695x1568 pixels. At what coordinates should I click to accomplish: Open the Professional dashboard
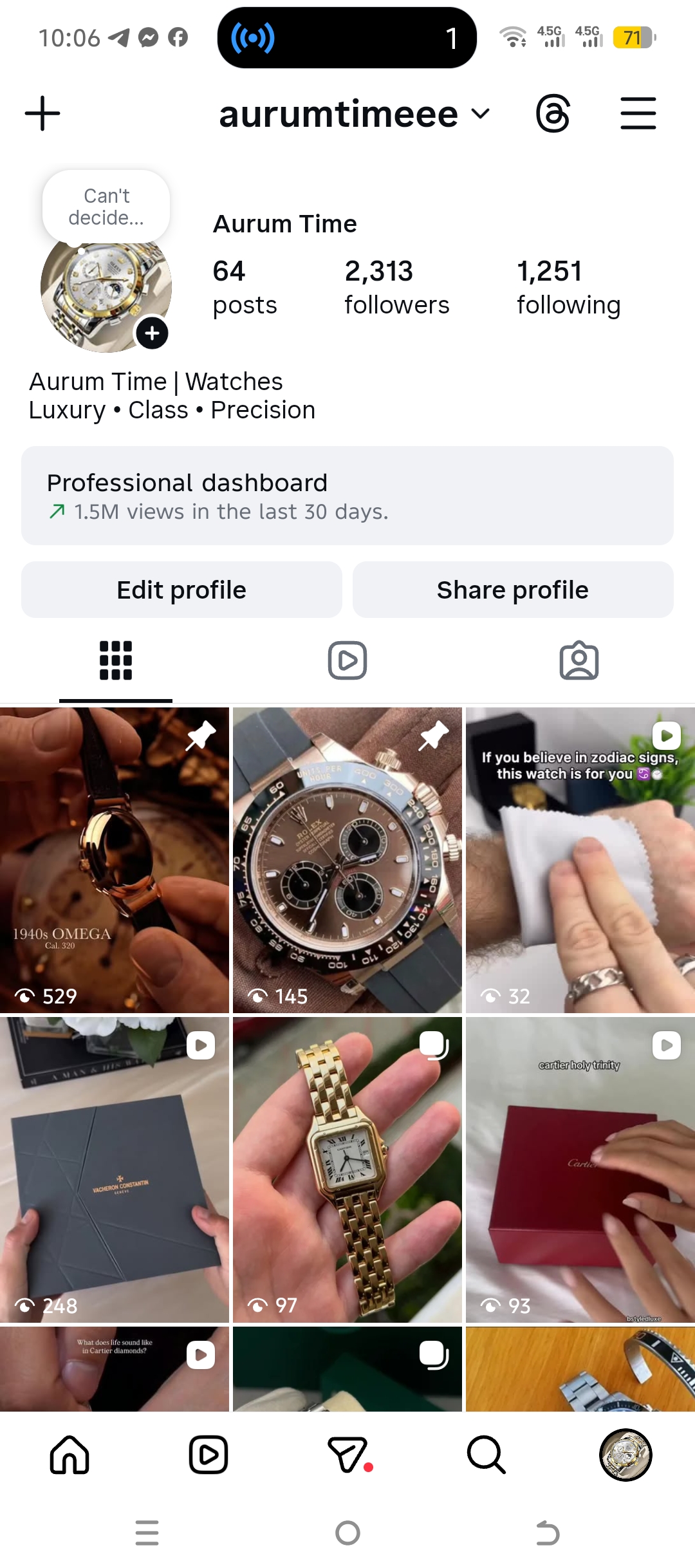coord(347,496)
